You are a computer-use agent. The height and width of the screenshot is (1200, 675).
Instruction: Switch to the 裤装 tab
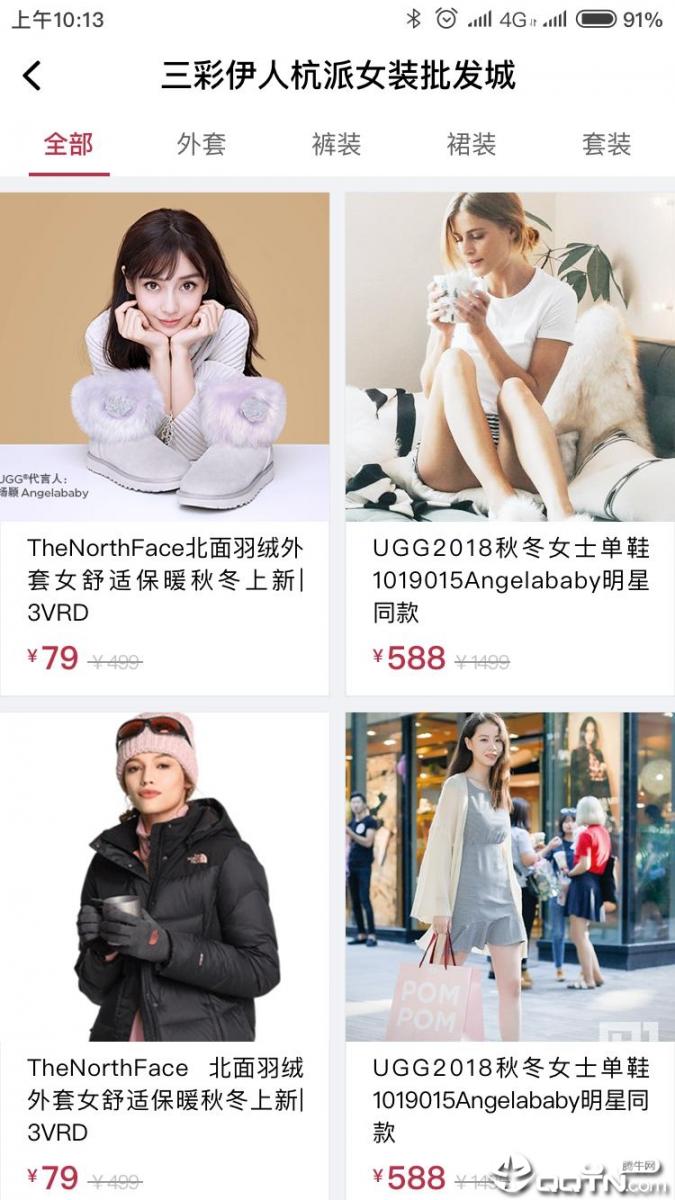pyautogui.click(x=336, y=144)
